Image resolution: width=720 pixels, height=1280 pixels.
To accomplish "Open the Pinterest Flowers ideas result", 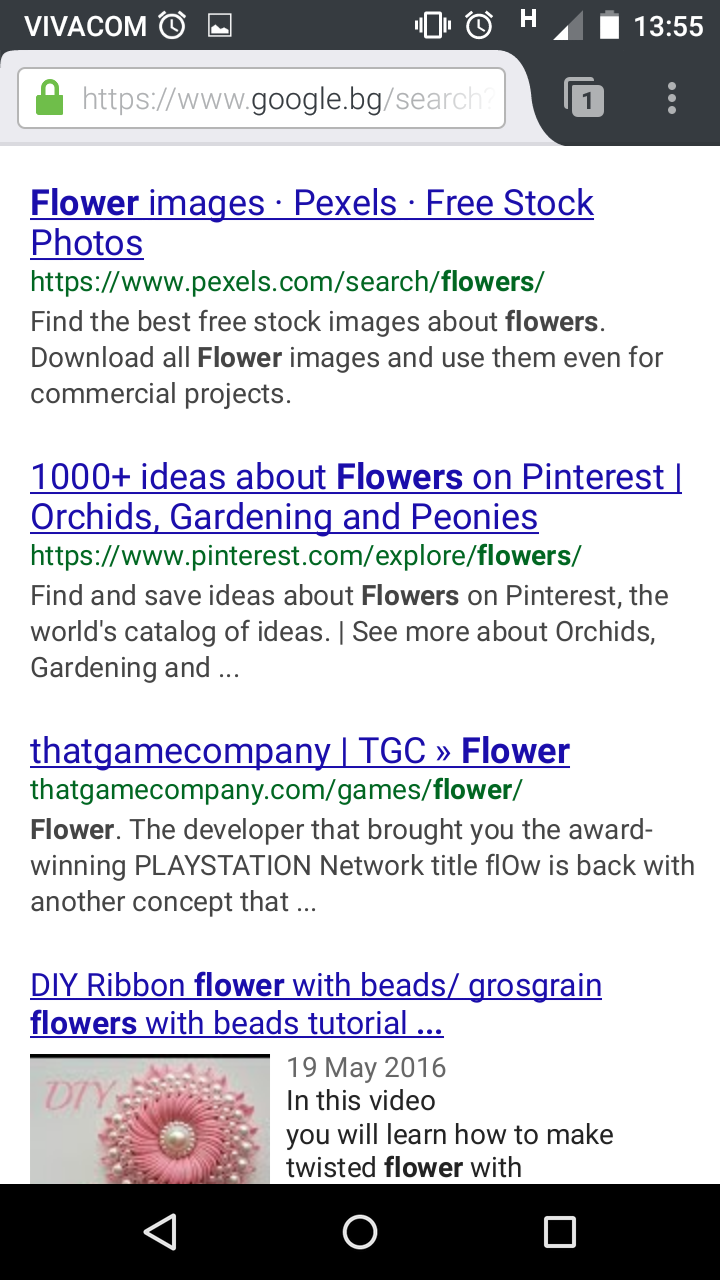I will [x=356, y=497].
